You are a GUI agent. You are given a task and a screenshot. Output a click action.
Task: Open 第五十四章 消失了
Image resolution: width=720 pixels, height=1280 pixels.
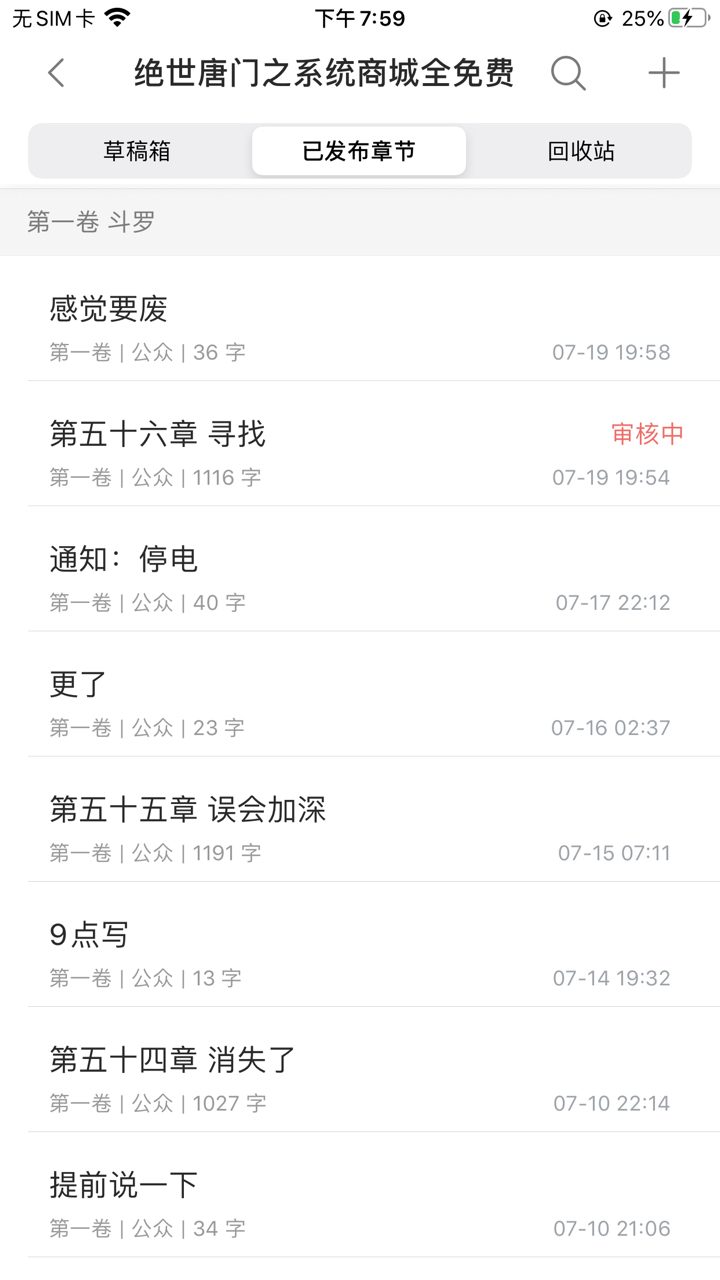point(360,1069)
